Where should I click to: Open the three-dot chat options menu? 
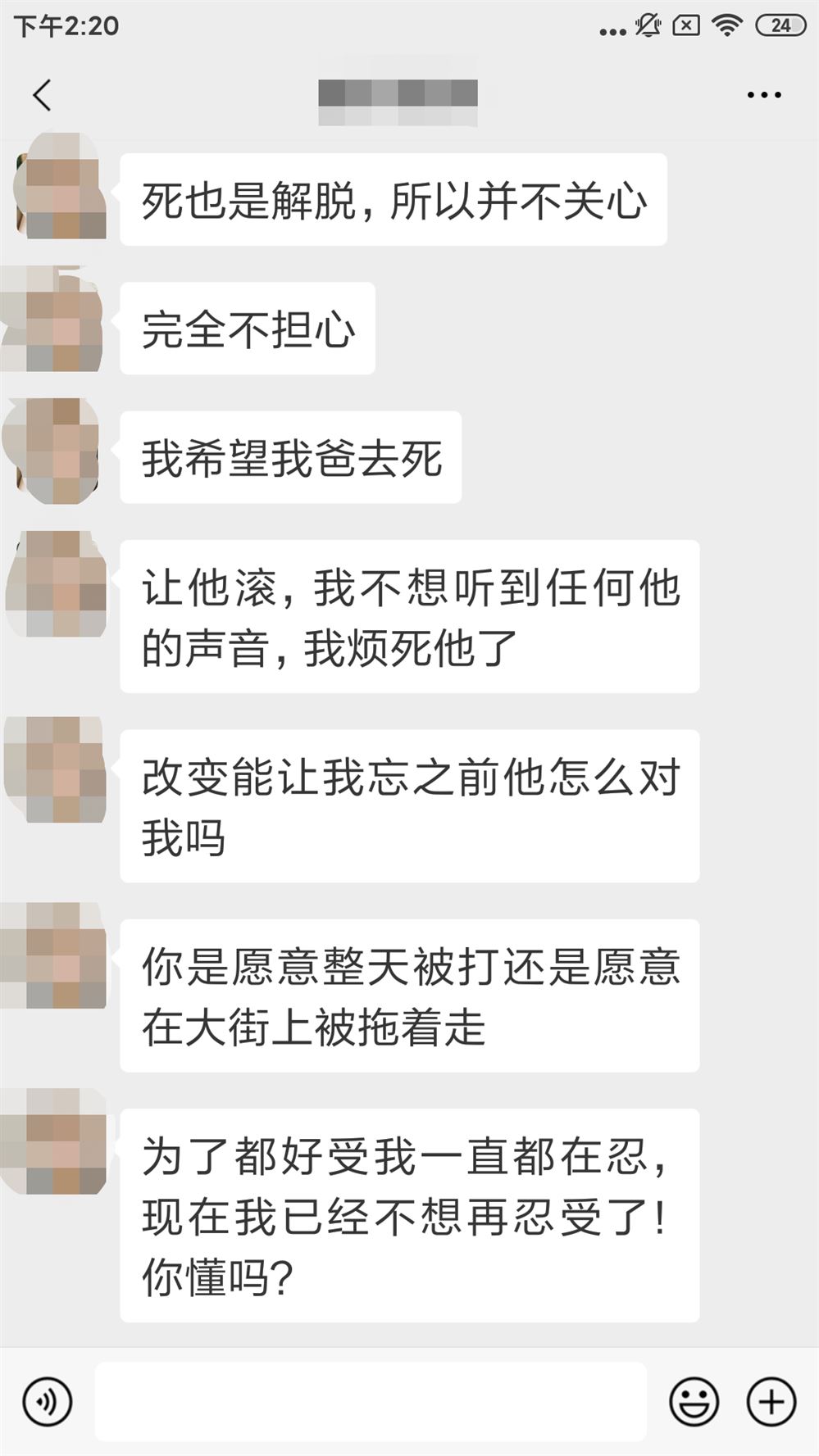click(x=763, y=95)
